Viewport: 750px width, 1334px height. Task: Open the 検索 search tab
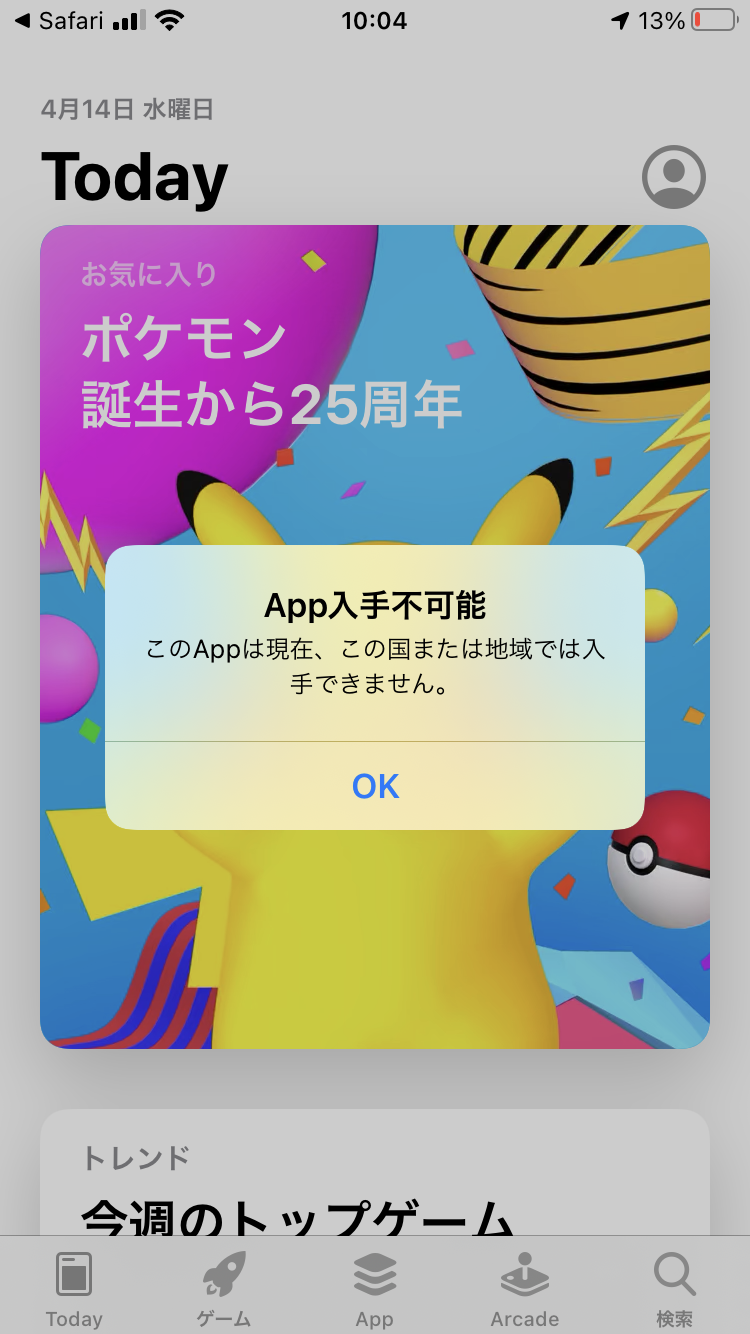(674, 1289)
